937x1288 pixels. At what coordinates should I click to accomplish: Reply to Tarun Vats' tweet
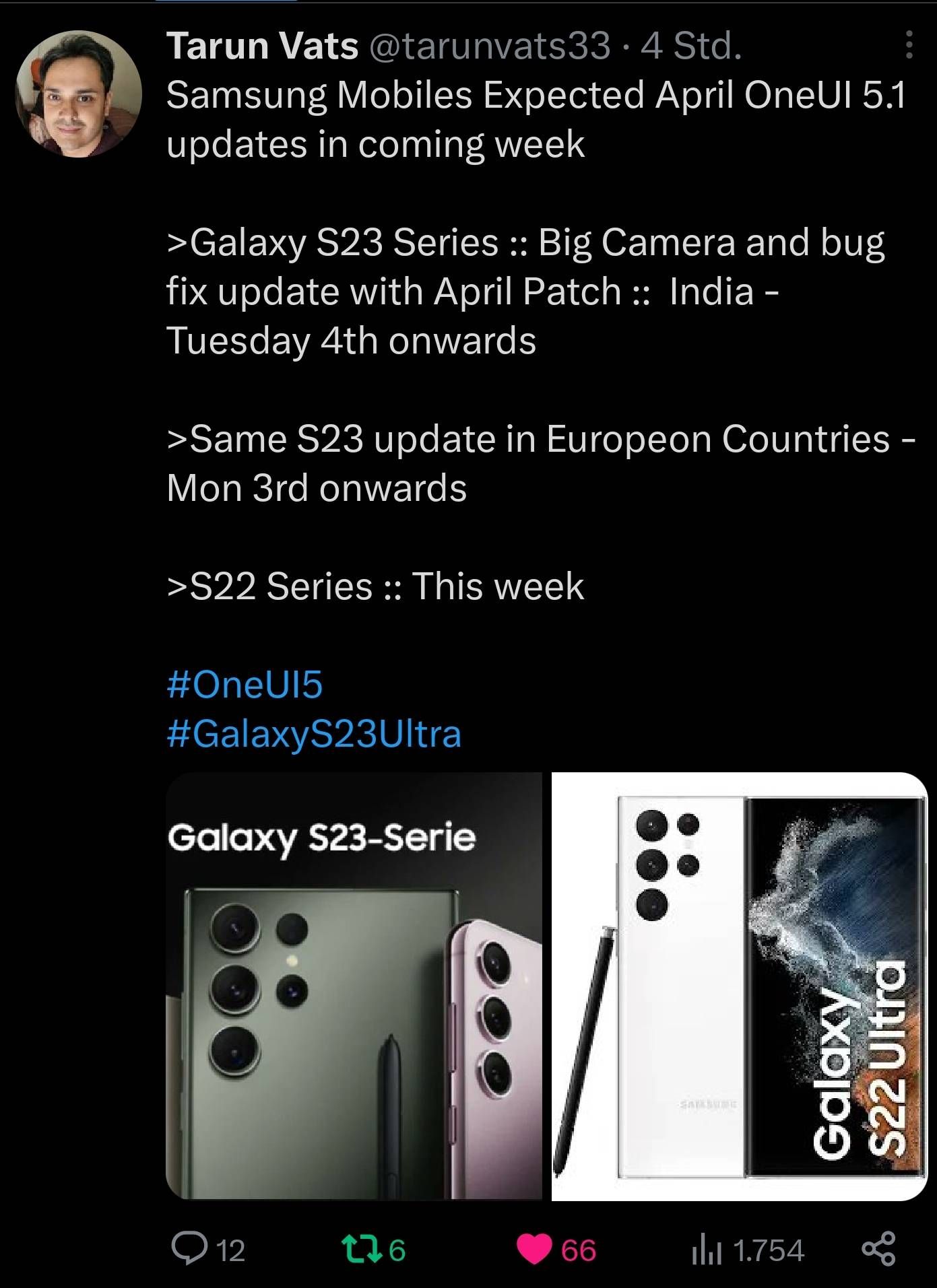pyautogui.click(x=191, y=1250)
